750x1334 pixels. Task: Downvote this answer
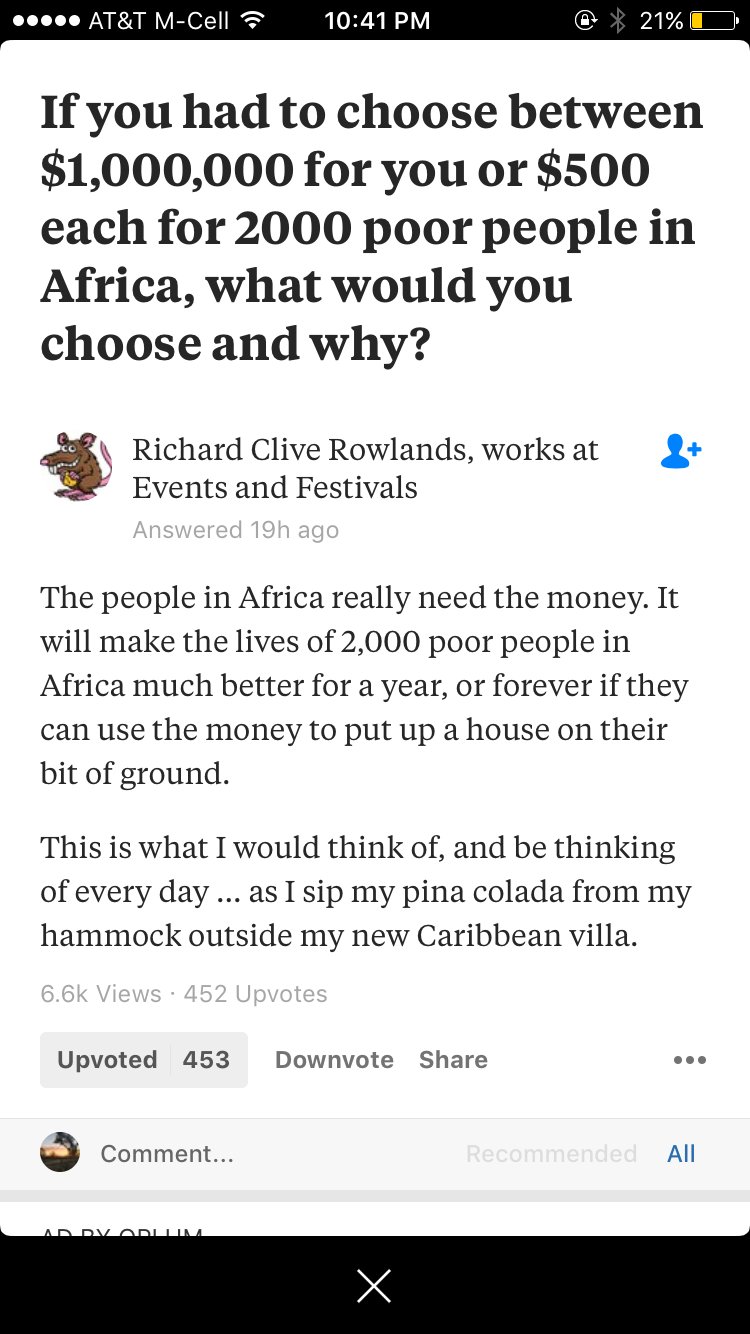click(x=334, y=1060)
